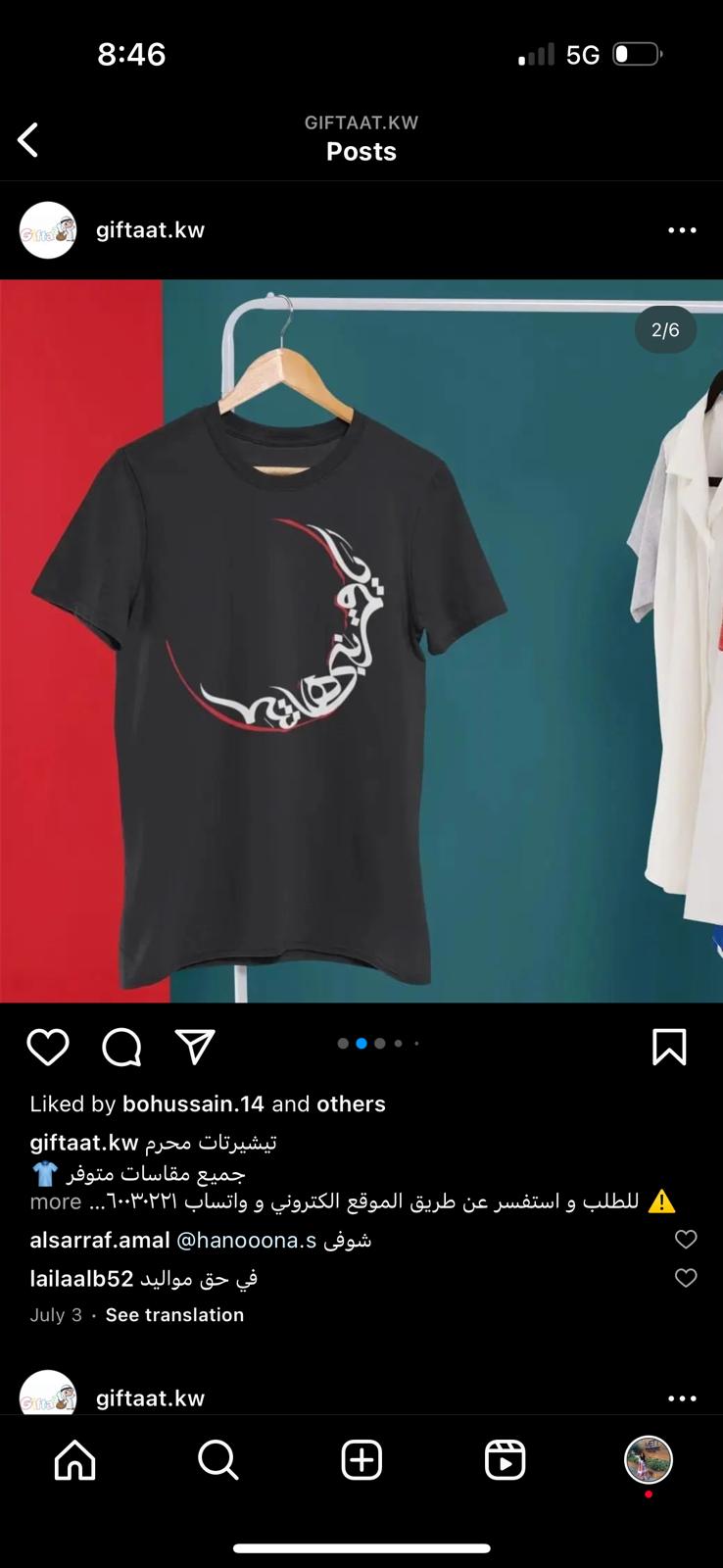This screenshot has height=1568, width=723.
Task: Like alsarraf.amal's comment
Action: [686, 1240]
